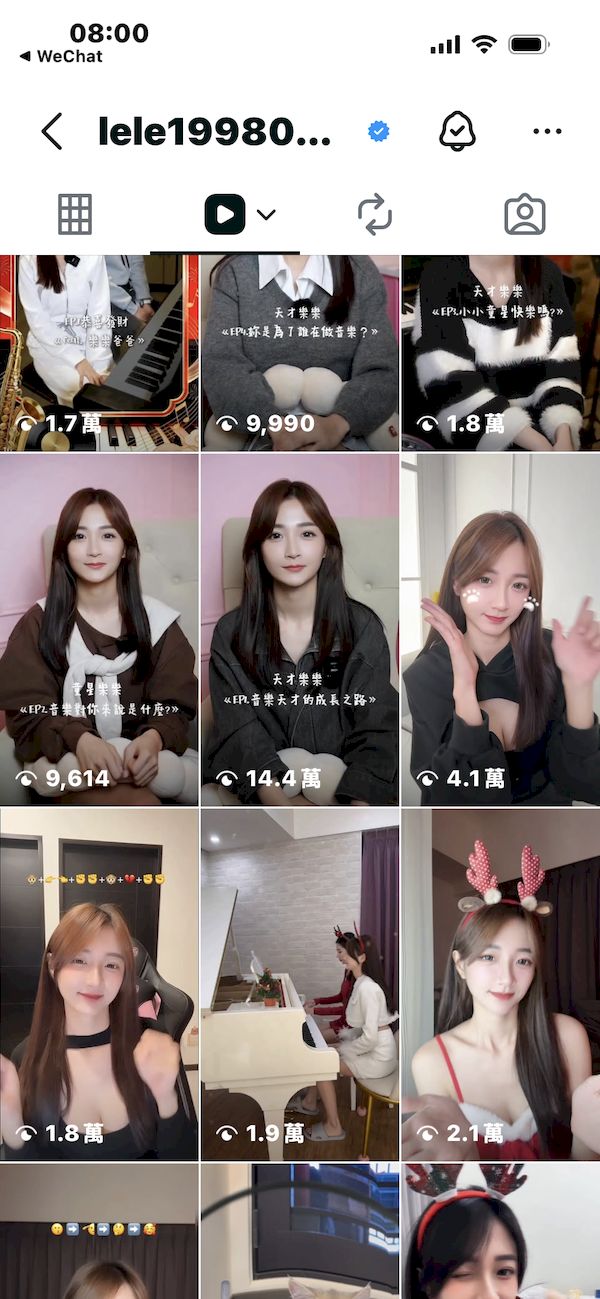Open the notification bell settings
Screen dimensions: 600x1299
coord(457,131)
